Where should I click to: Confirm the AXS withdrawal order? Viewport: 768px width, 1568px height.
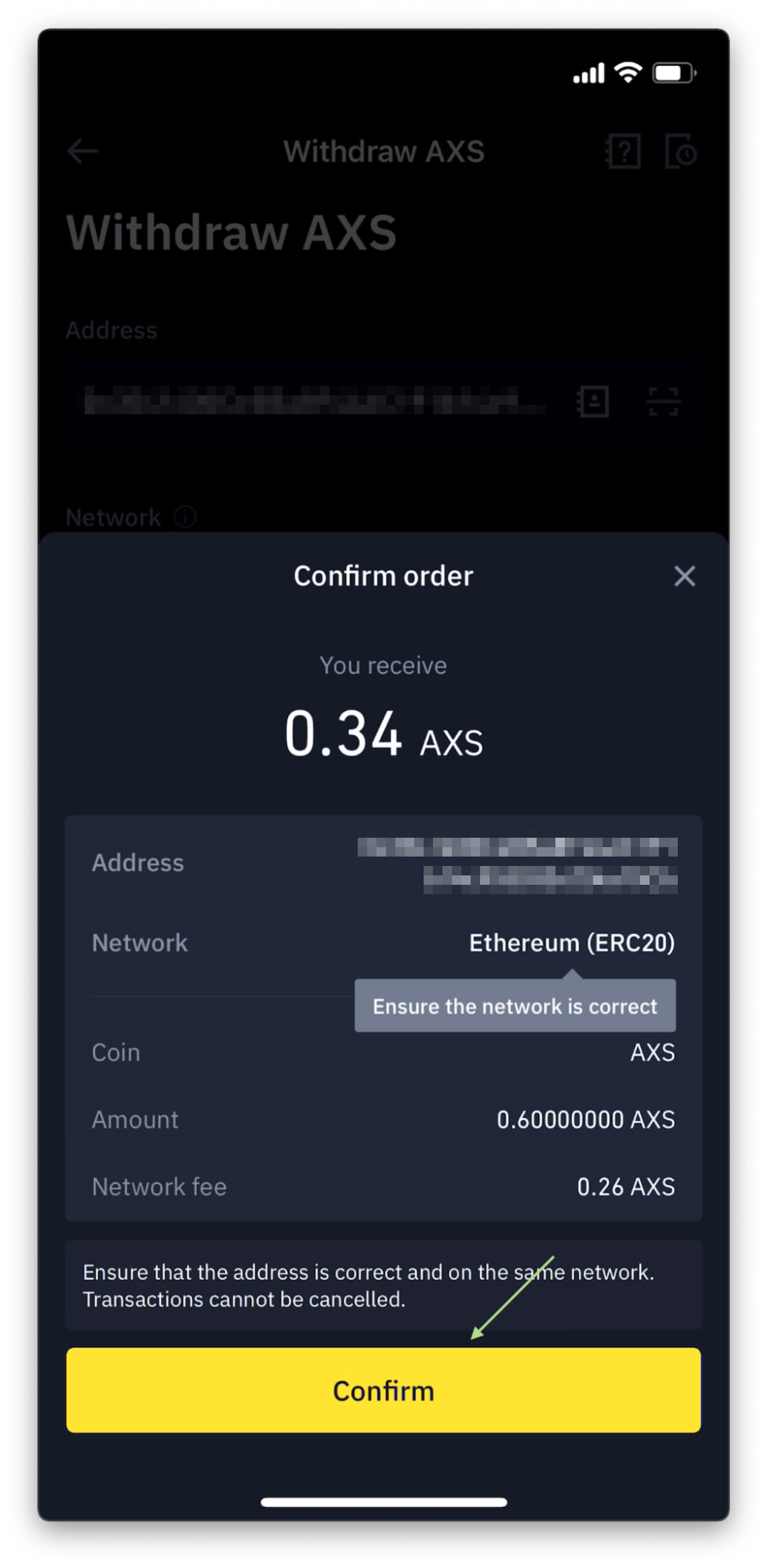click(x=383, y=1390)
